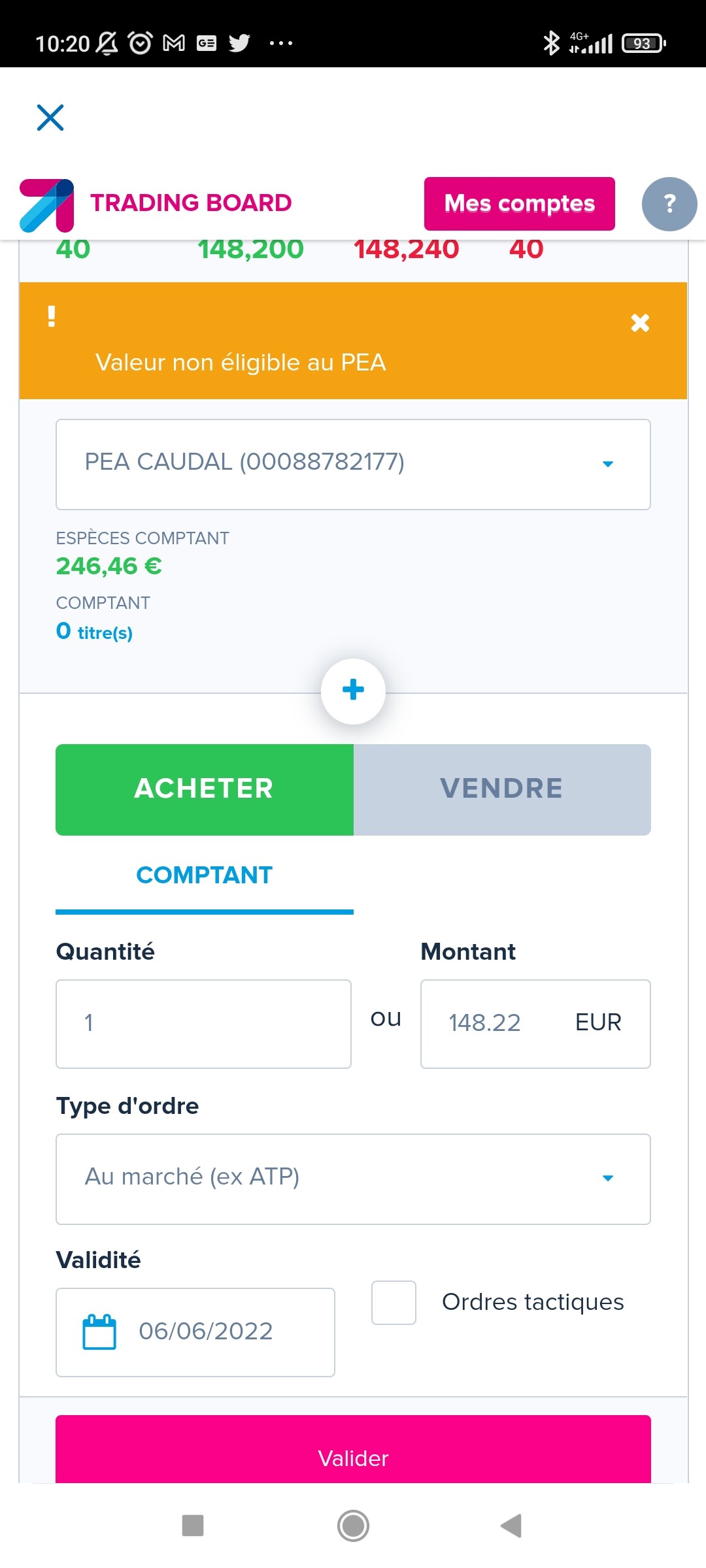Edit the Montant amount field

pyautogui.click(x=535, y=1024)
